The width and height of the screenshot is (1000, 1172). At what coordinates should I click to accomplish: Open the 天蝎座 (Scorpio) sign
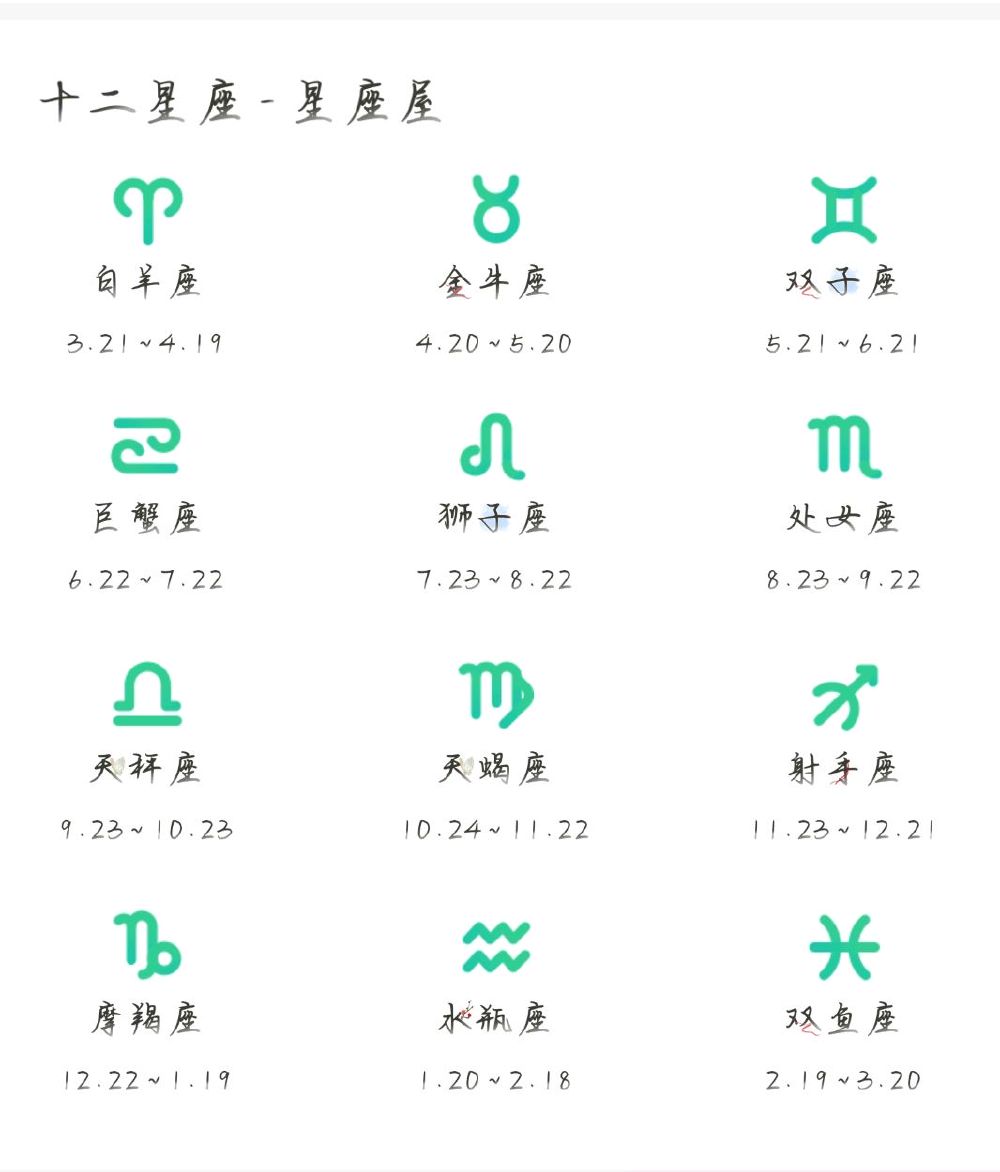click(x=495, y=695)
